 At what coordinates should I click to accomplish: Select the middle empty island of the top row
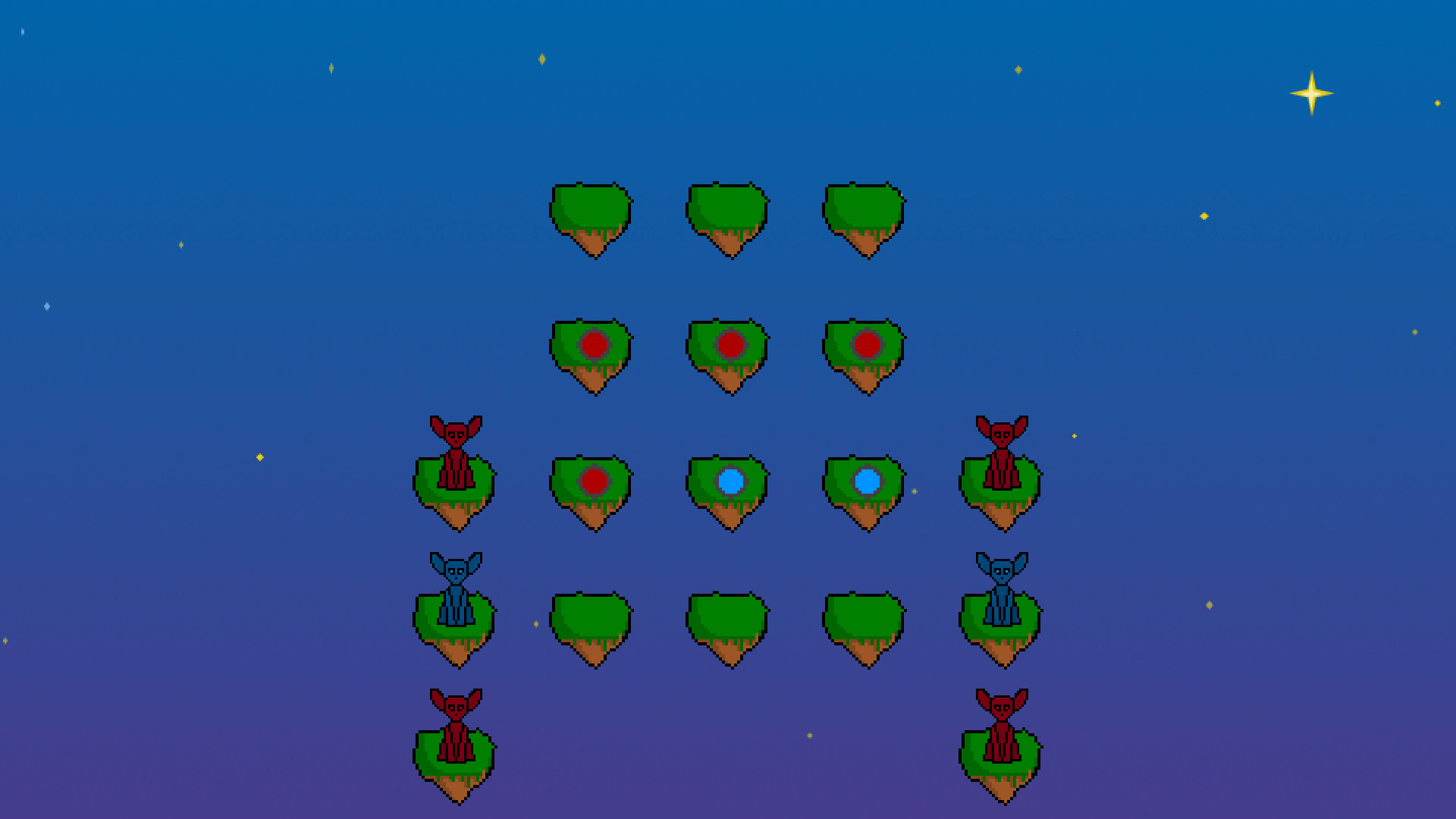pos(728,212)
